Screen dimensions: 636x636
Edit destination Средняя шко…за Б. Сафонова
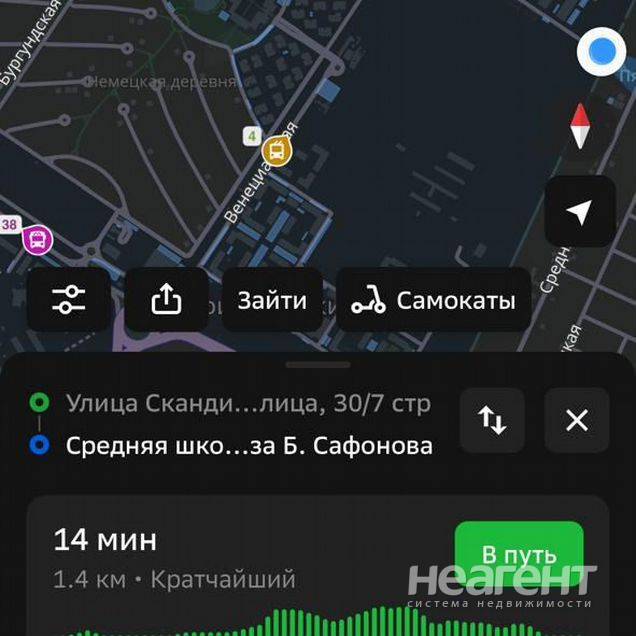[249, 446]
